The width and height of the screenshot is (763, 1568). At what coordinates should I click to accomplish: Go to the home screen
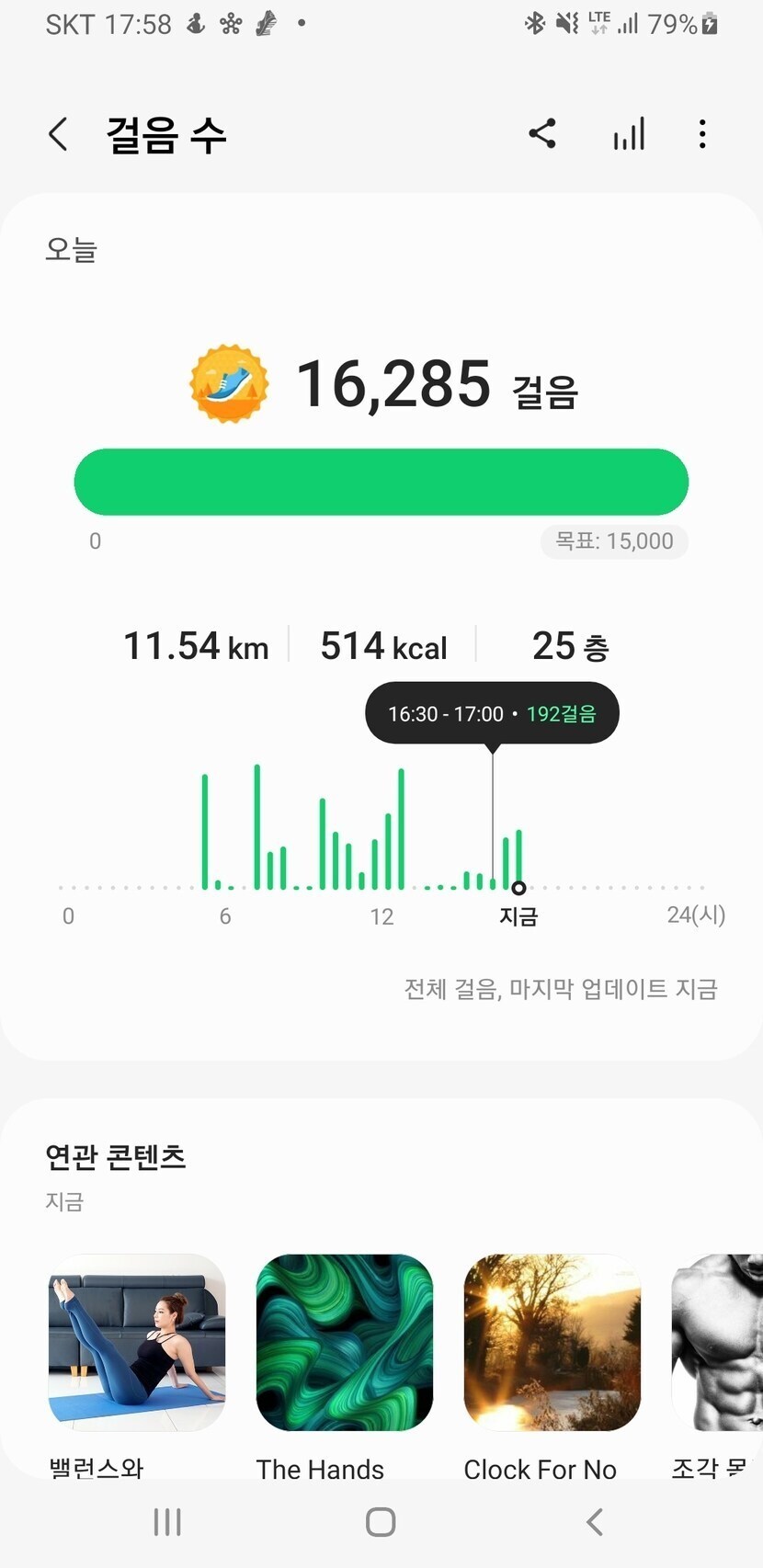coord(381,1522)
